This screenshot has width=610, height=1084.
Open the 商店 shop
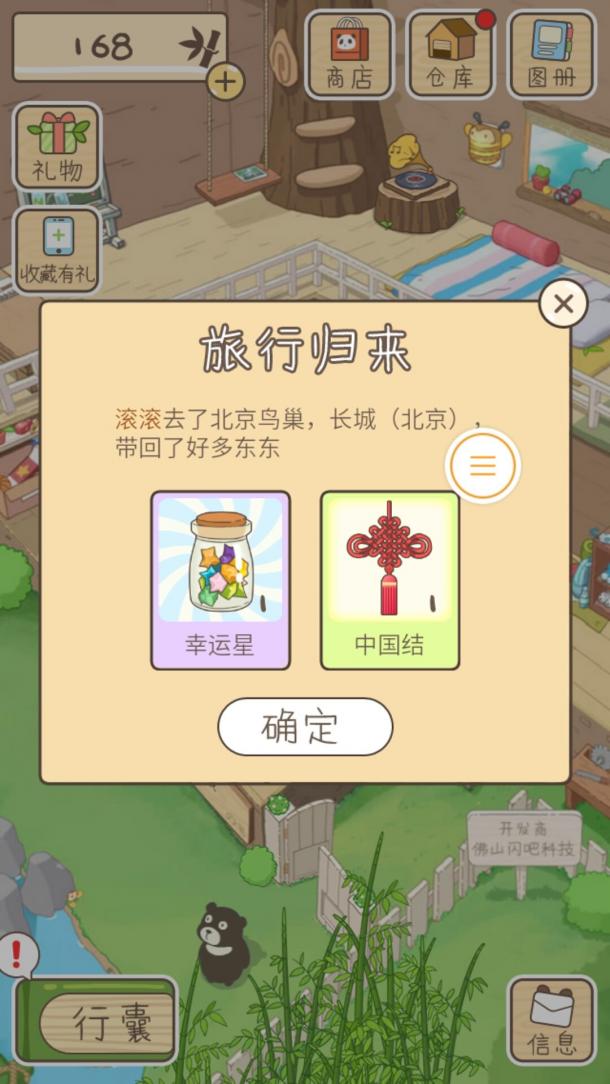tap(349, 55)
